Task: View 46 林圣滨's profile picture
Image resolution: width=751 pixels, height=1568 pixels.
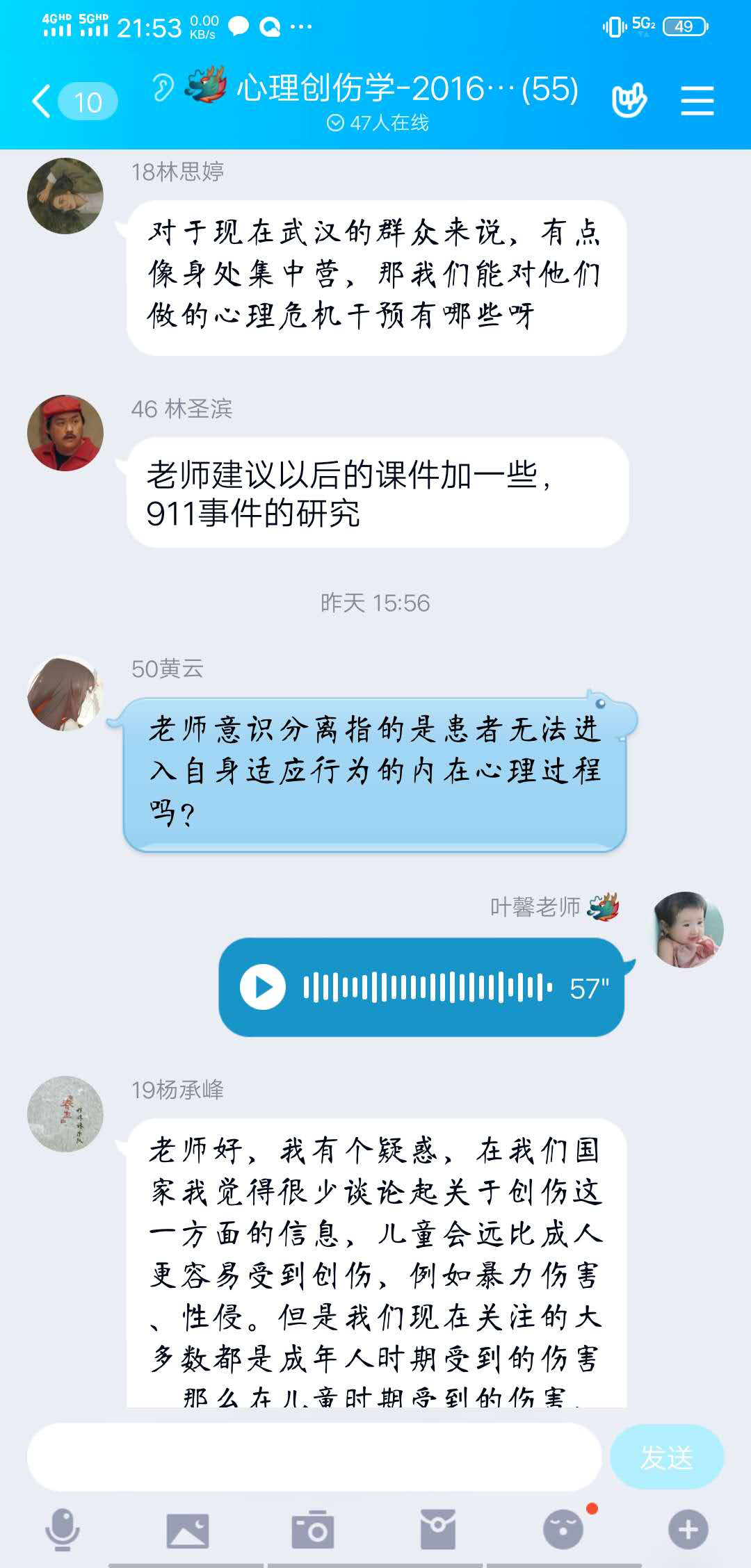Action: [x=65, y=433]
